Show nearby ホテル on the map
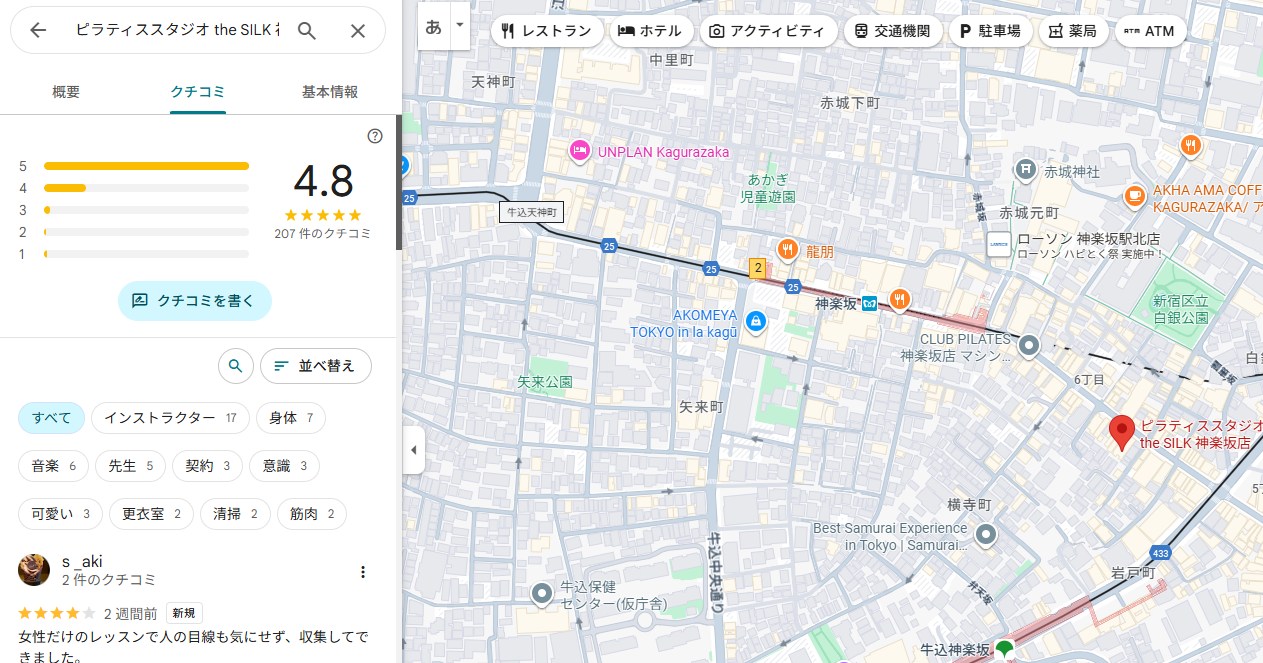The width and height of the screenshot is (1263, 663). pos(650,31)
